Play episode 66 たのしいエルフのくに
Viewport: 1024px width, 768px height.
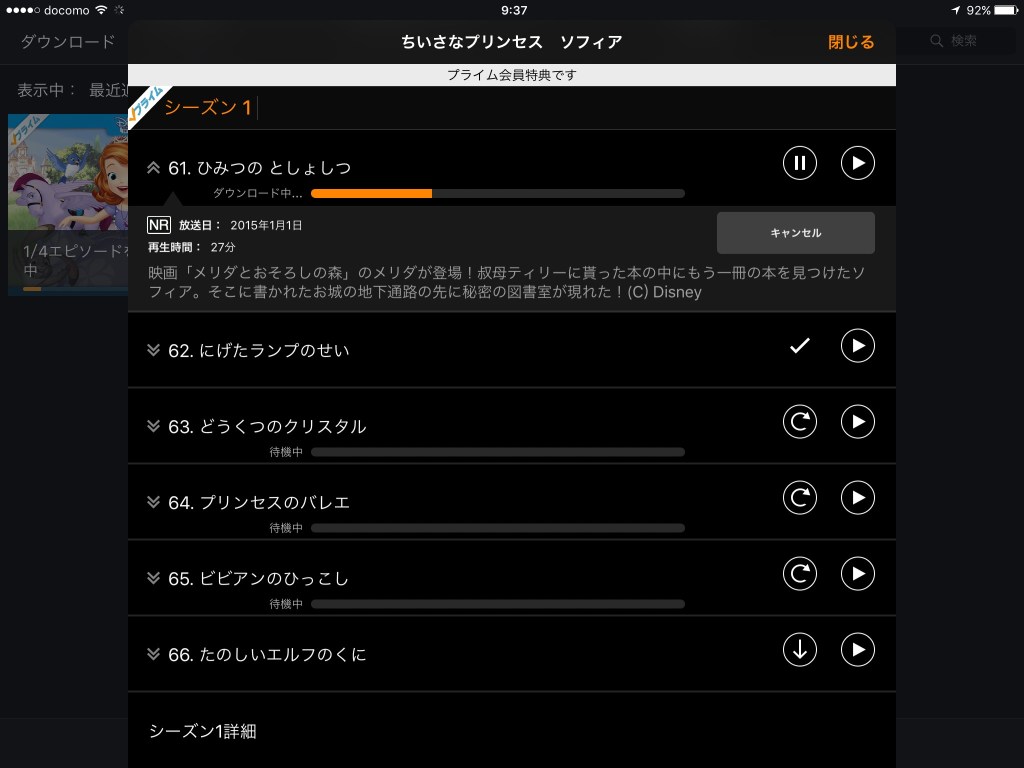[x=857, y=650]
